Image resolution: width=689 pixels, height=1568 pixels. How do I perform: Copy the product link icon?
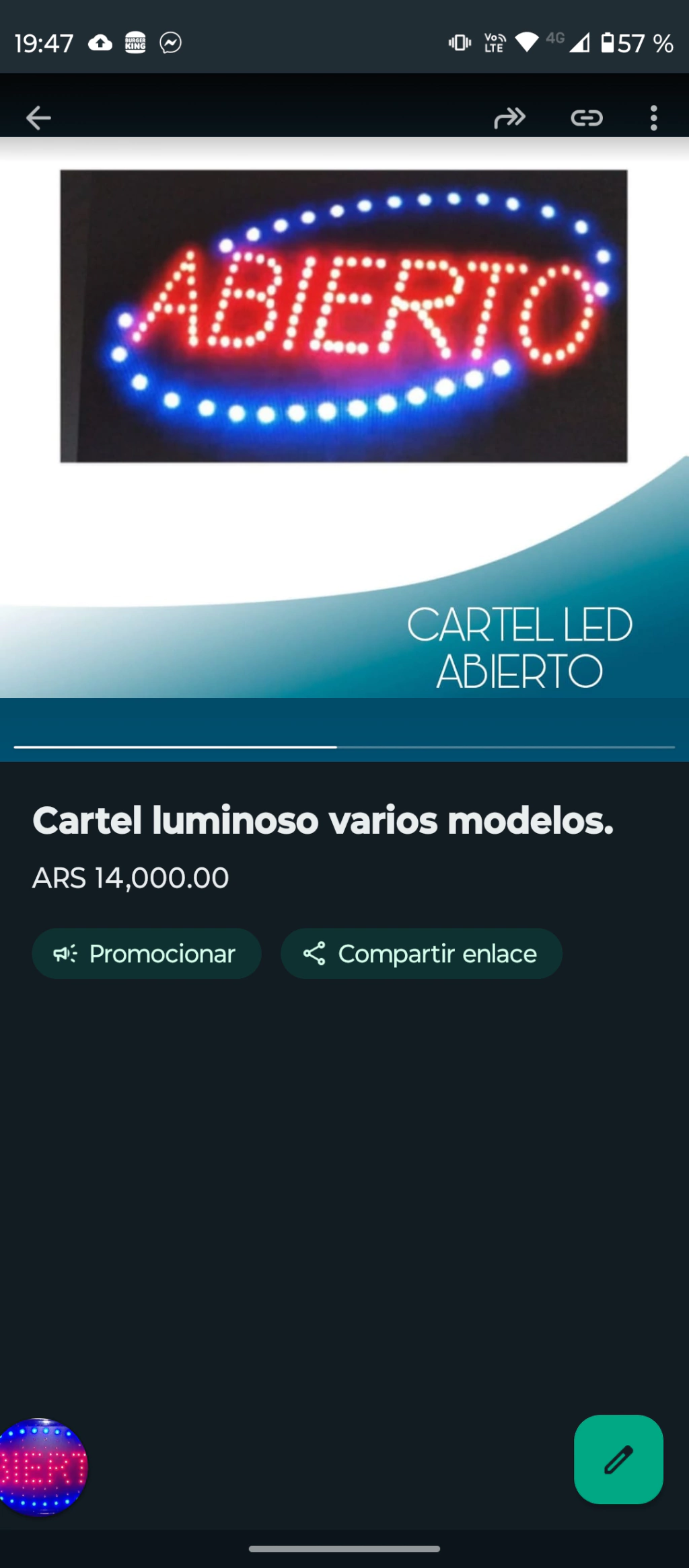click(x=587, y=118)
